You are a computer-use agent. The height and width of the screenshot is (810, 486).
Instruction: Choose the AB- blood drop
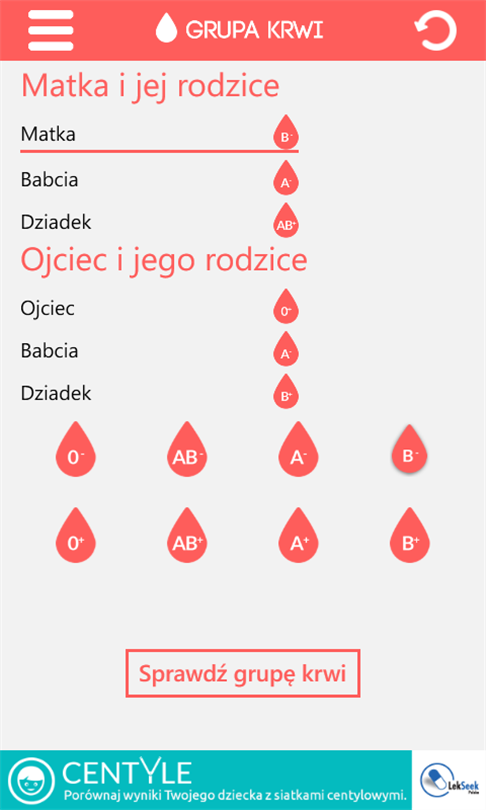click(187, 449)
